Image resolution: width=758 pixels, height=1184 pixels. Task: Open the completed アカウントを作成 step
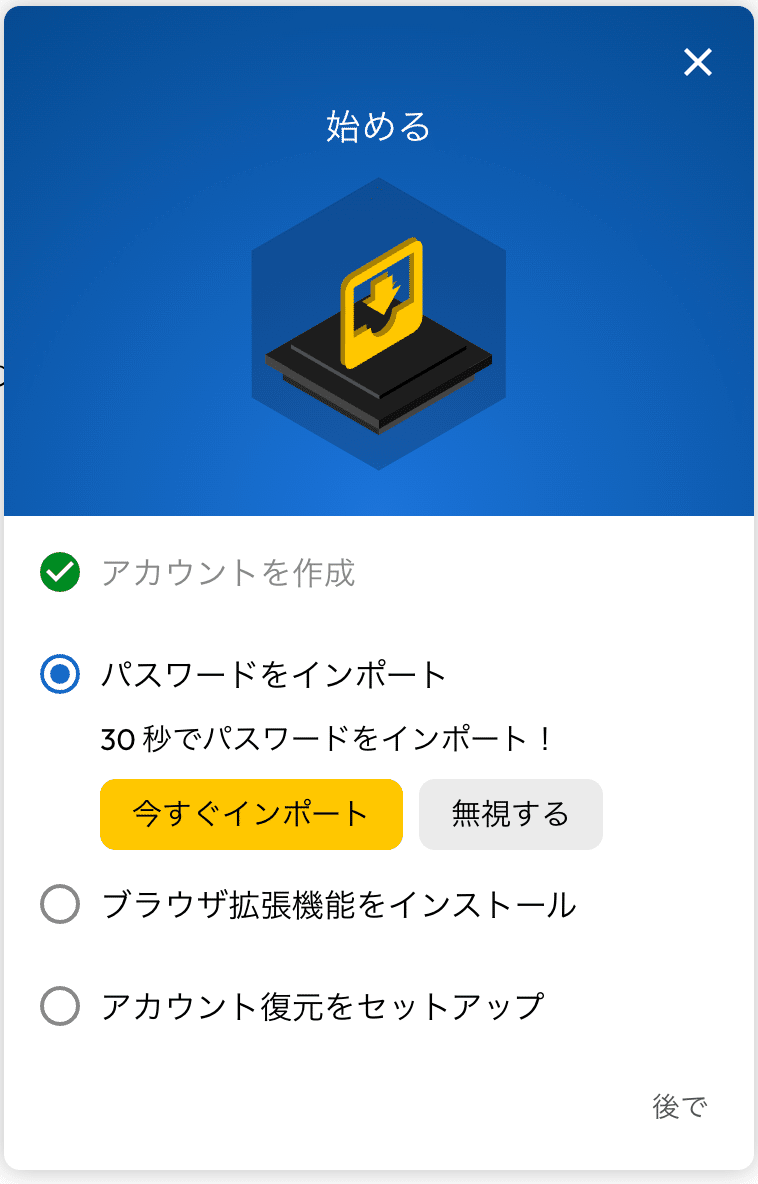(228, 574)
